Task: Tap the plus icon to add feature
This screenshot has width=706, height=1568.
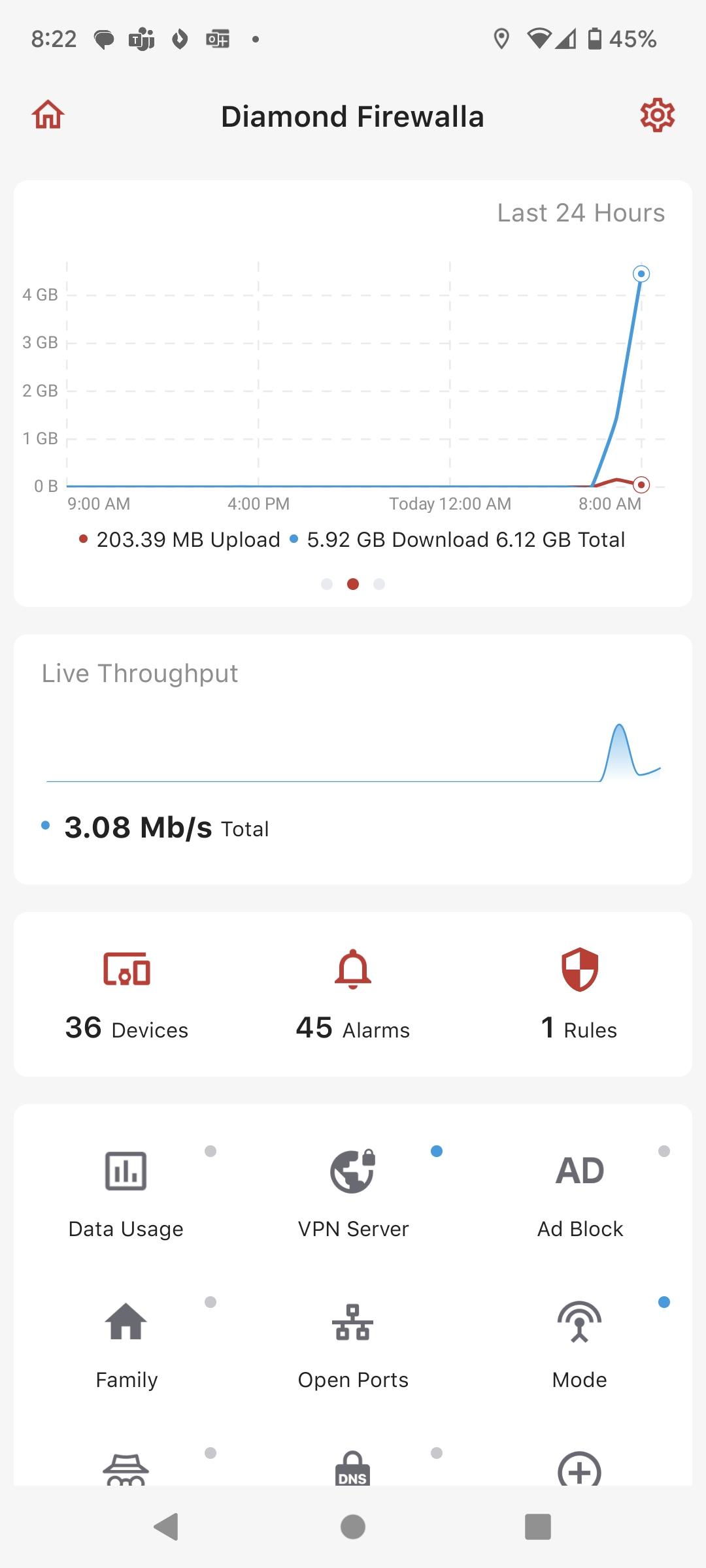Action: pyautogui.click(x=579, y=1470)
